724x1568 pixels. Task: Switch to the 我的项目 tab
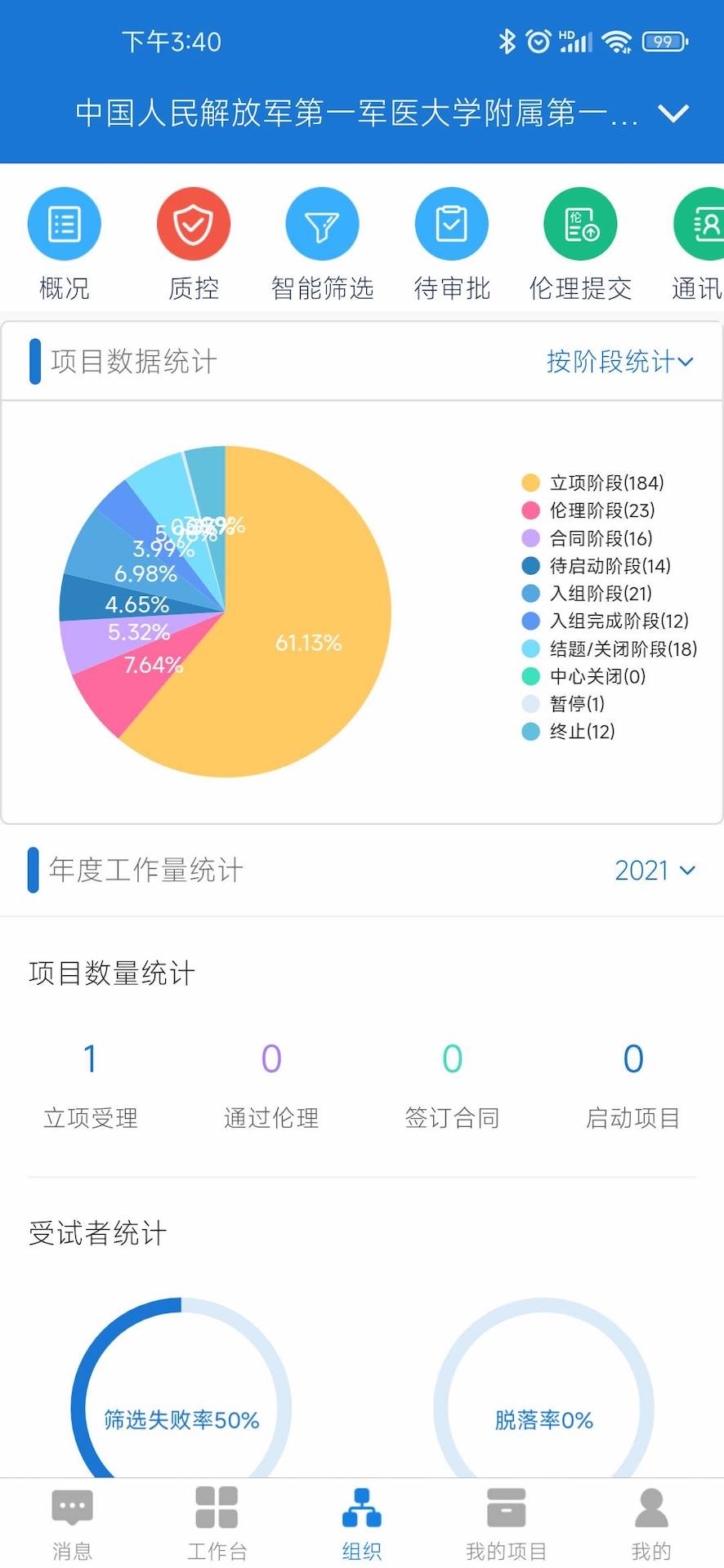pyautogui.click(x=507, y=1519)
